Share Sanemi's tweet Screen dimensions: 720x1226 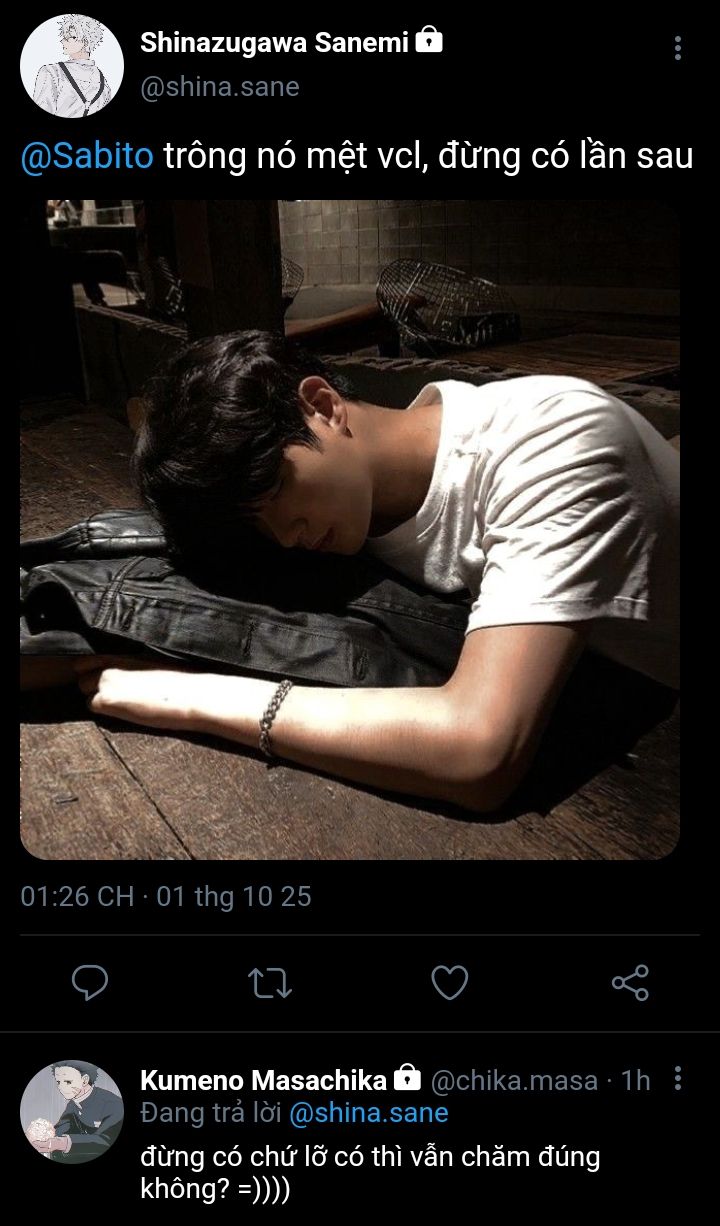pyautogui.click(x=630, y=983)
